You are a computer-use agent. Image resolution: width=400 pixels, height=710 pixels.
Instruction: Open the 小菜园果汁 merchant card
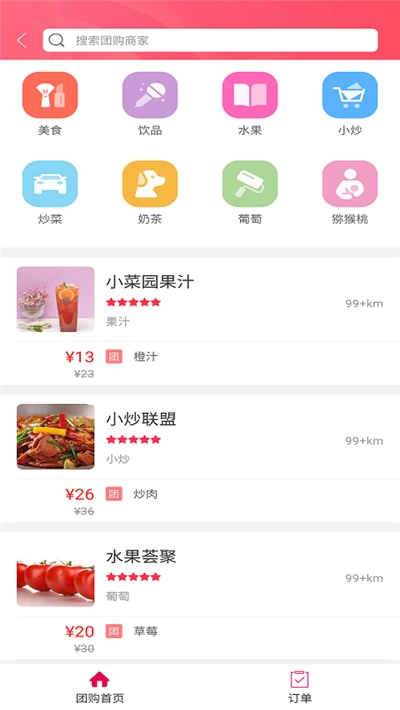tap(200, 299)
